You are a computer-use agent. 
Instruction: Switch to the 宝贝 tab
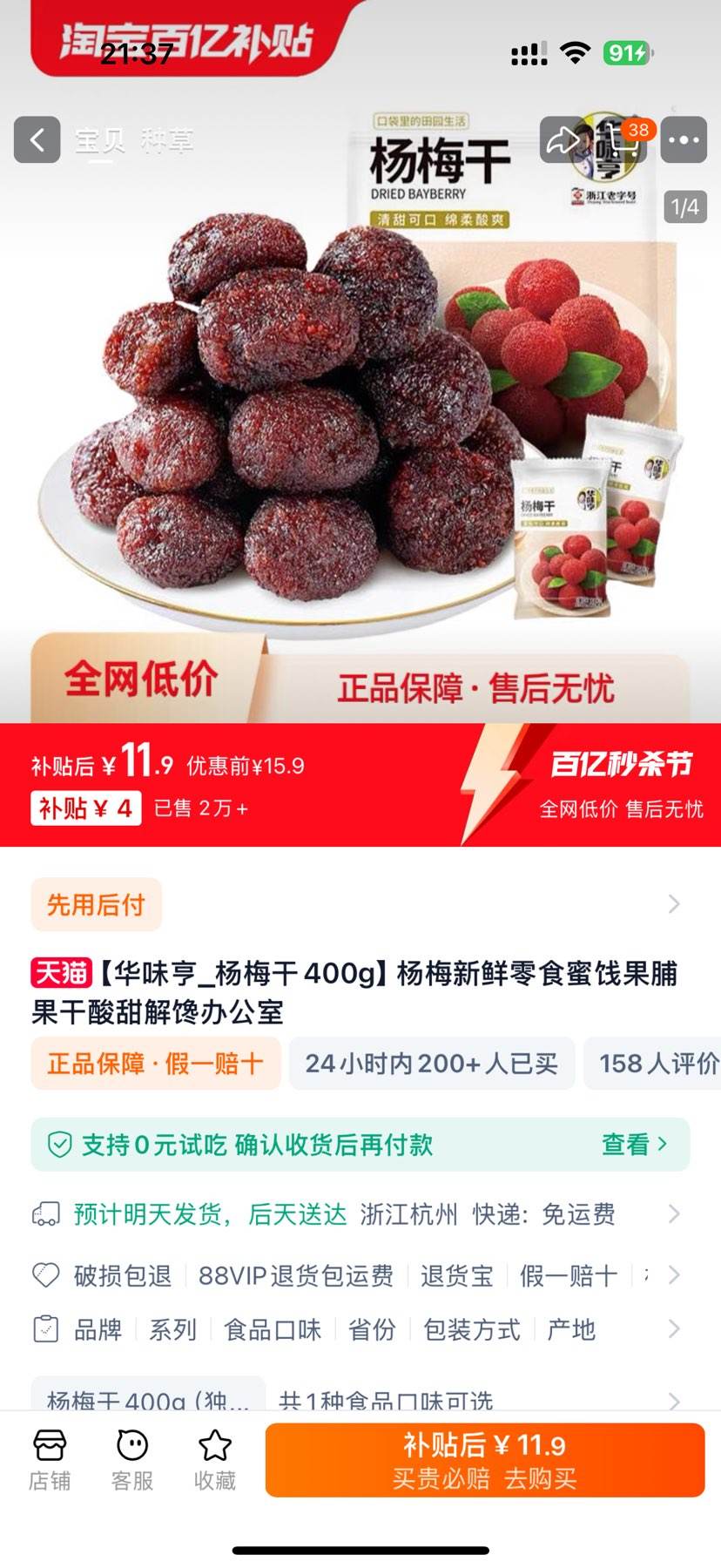[98, 139]
